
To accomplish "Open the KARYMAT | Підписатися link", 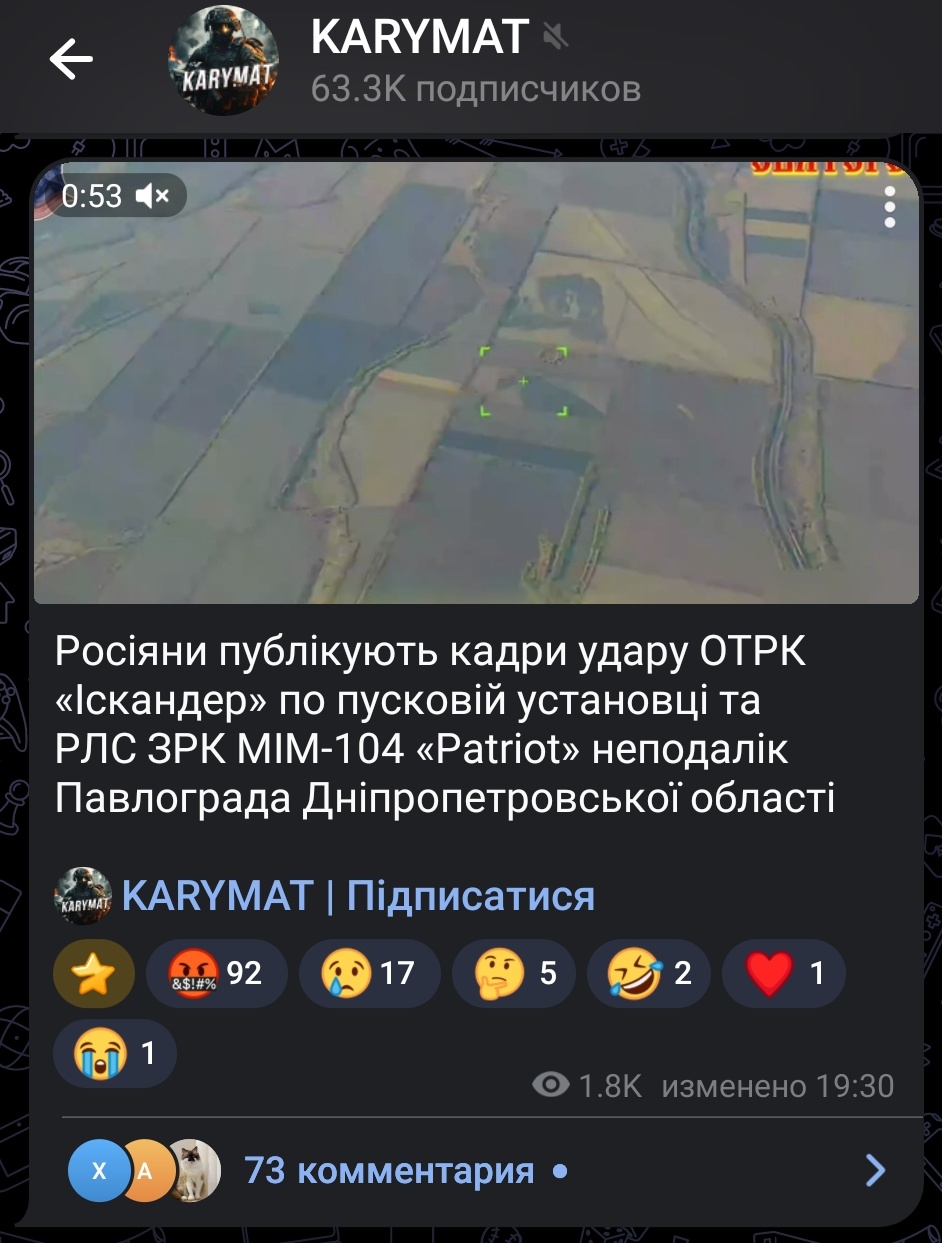I will (x=357, y=896).
